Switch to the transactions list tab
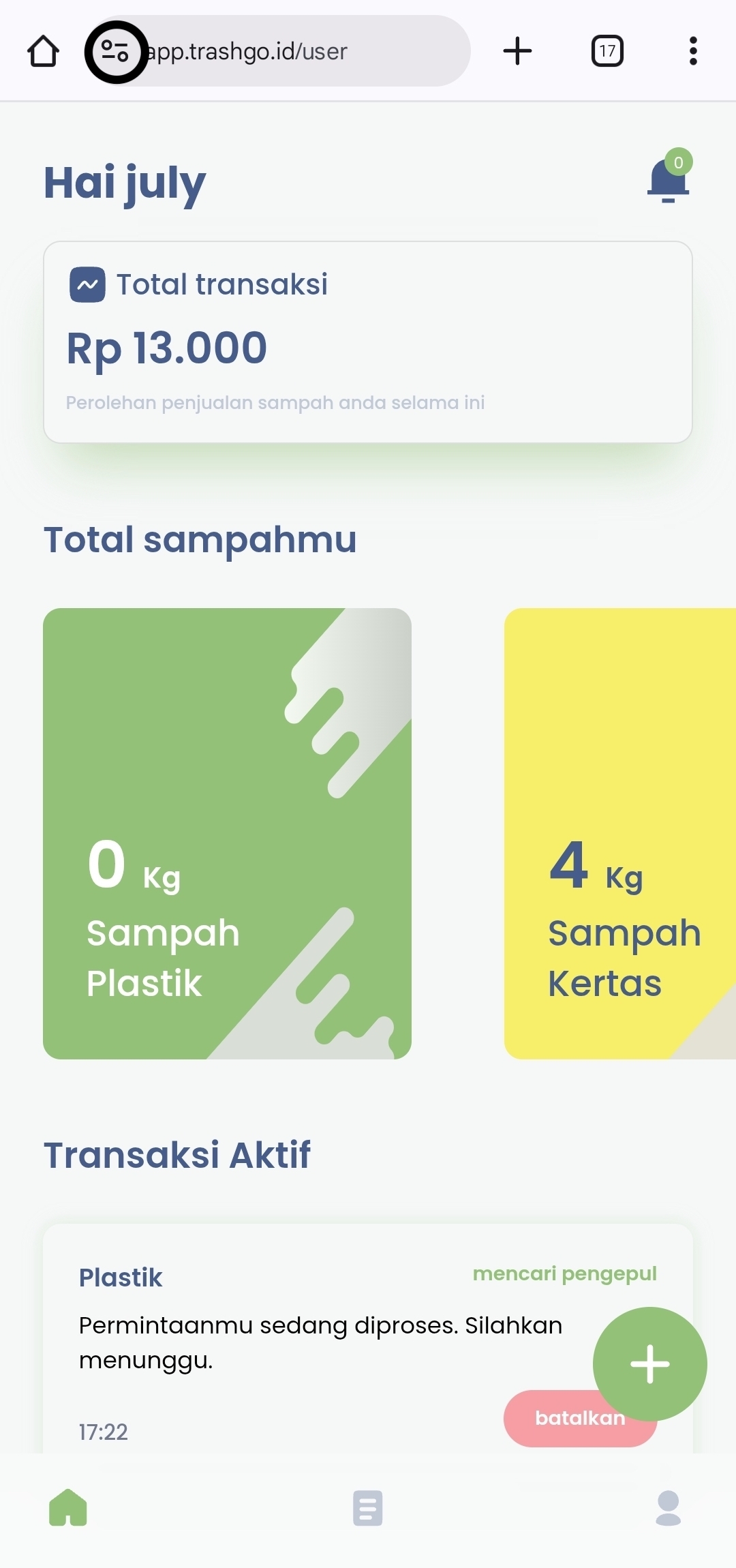The height and width of the screenshot is (1568, 736). (x=368, y=1507)
